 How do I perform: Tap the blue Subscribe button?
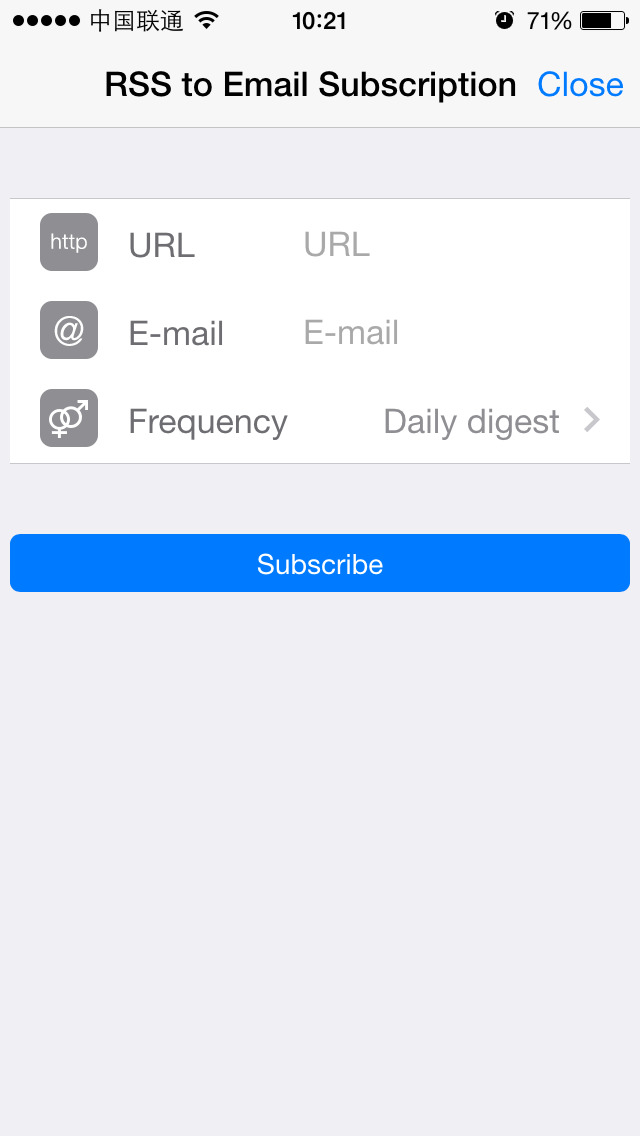pyautogui.click(x=320, y=564)
